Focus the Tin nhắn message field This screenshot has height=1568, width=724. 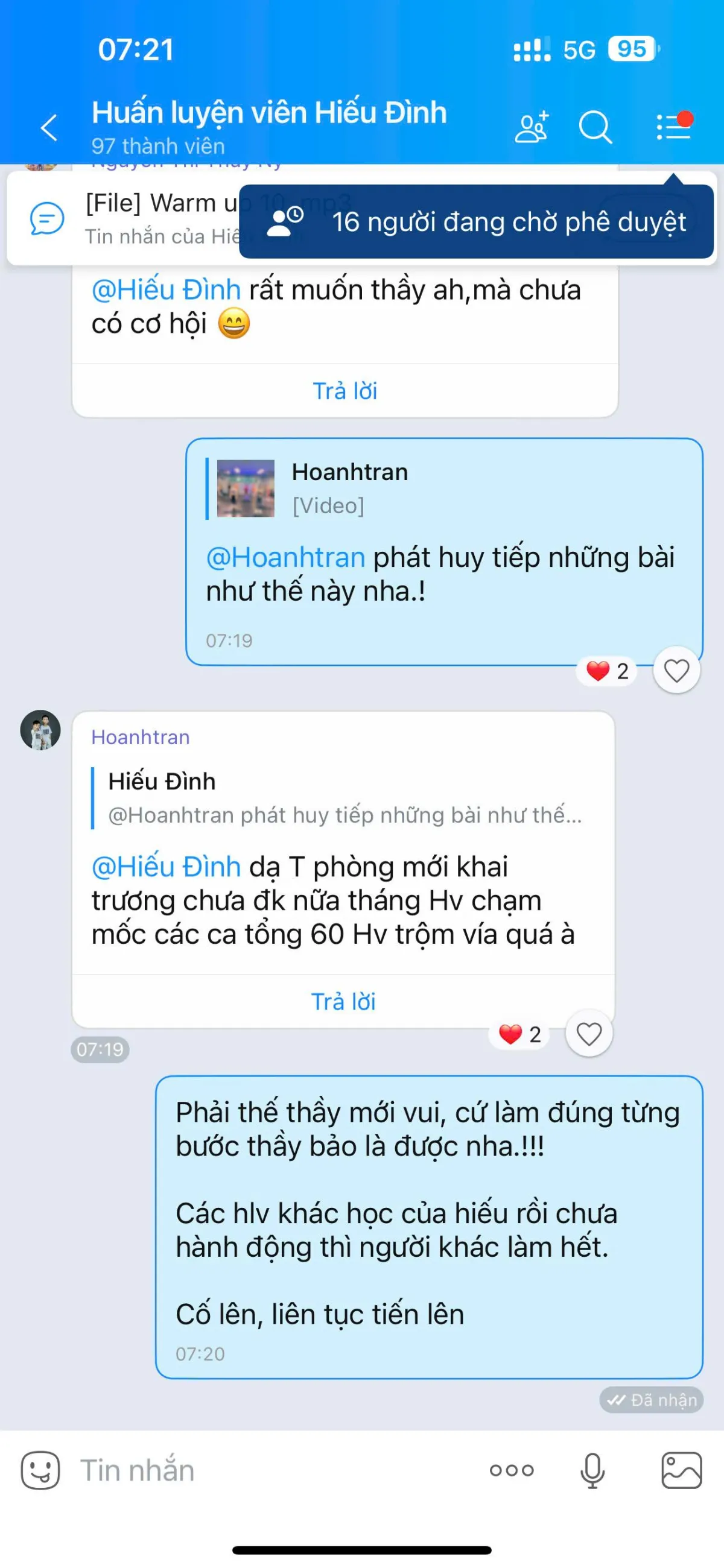tap(274, 1471)
